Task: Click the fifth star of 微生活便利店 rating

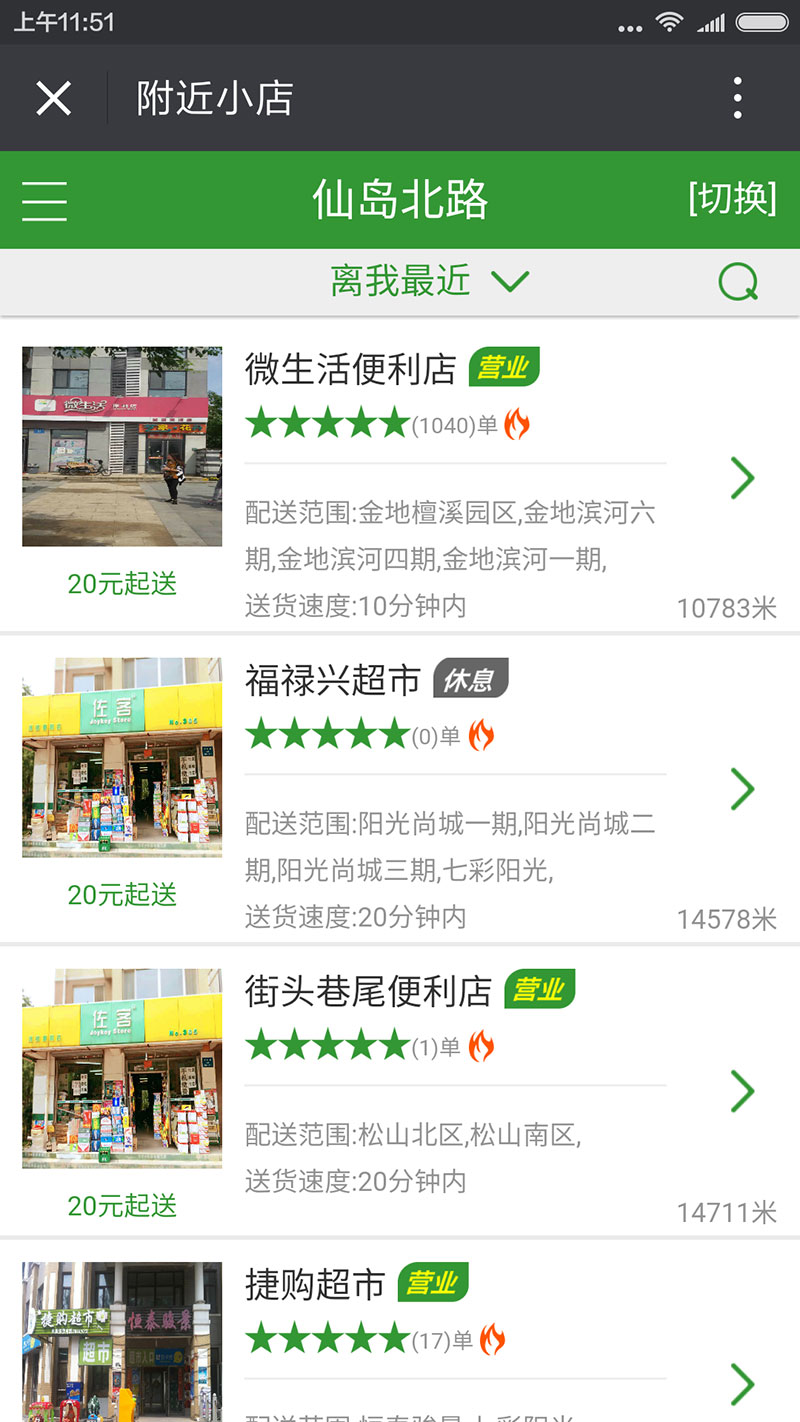Action: click(x=393, y=423)
